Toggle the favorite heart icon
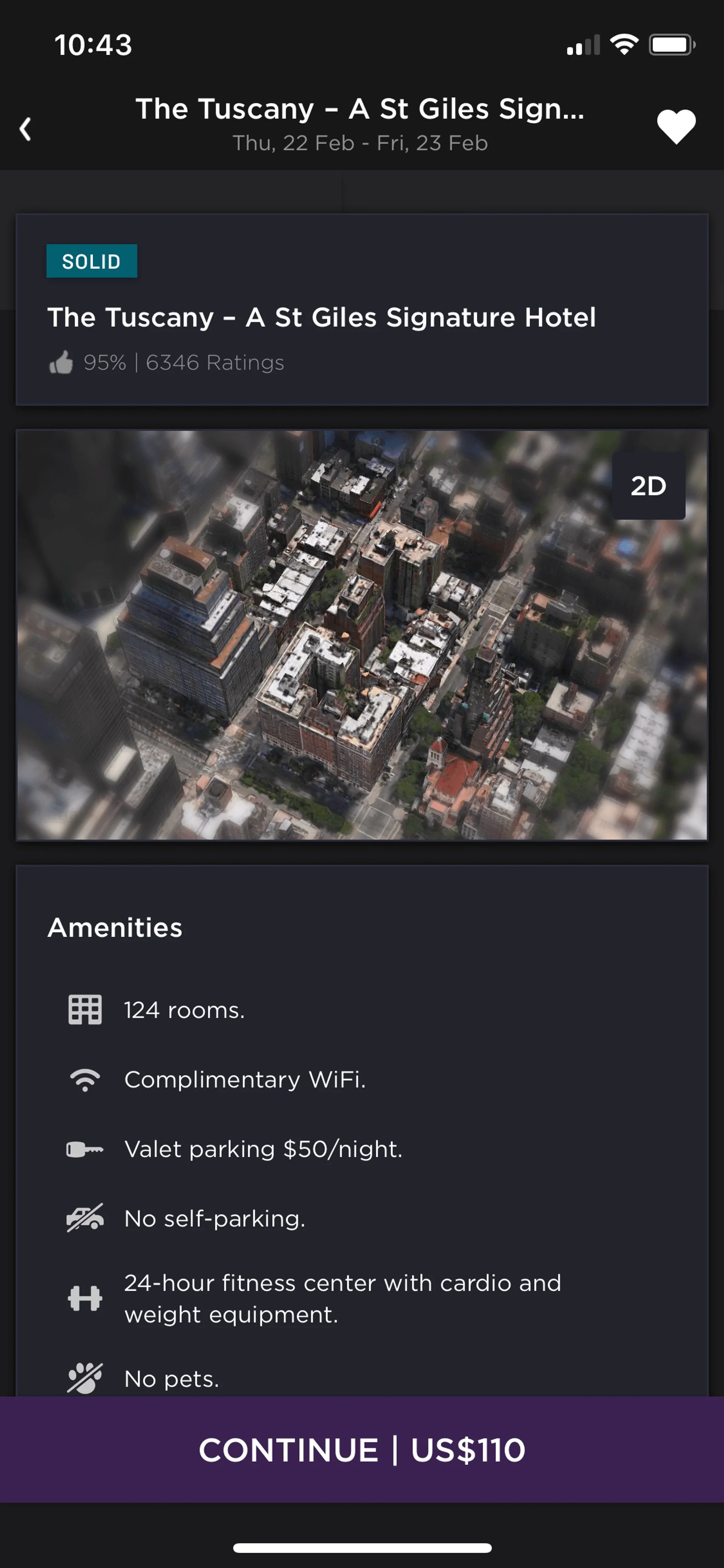The height and width of the screenshot is (1568, 724). point(676,127)
